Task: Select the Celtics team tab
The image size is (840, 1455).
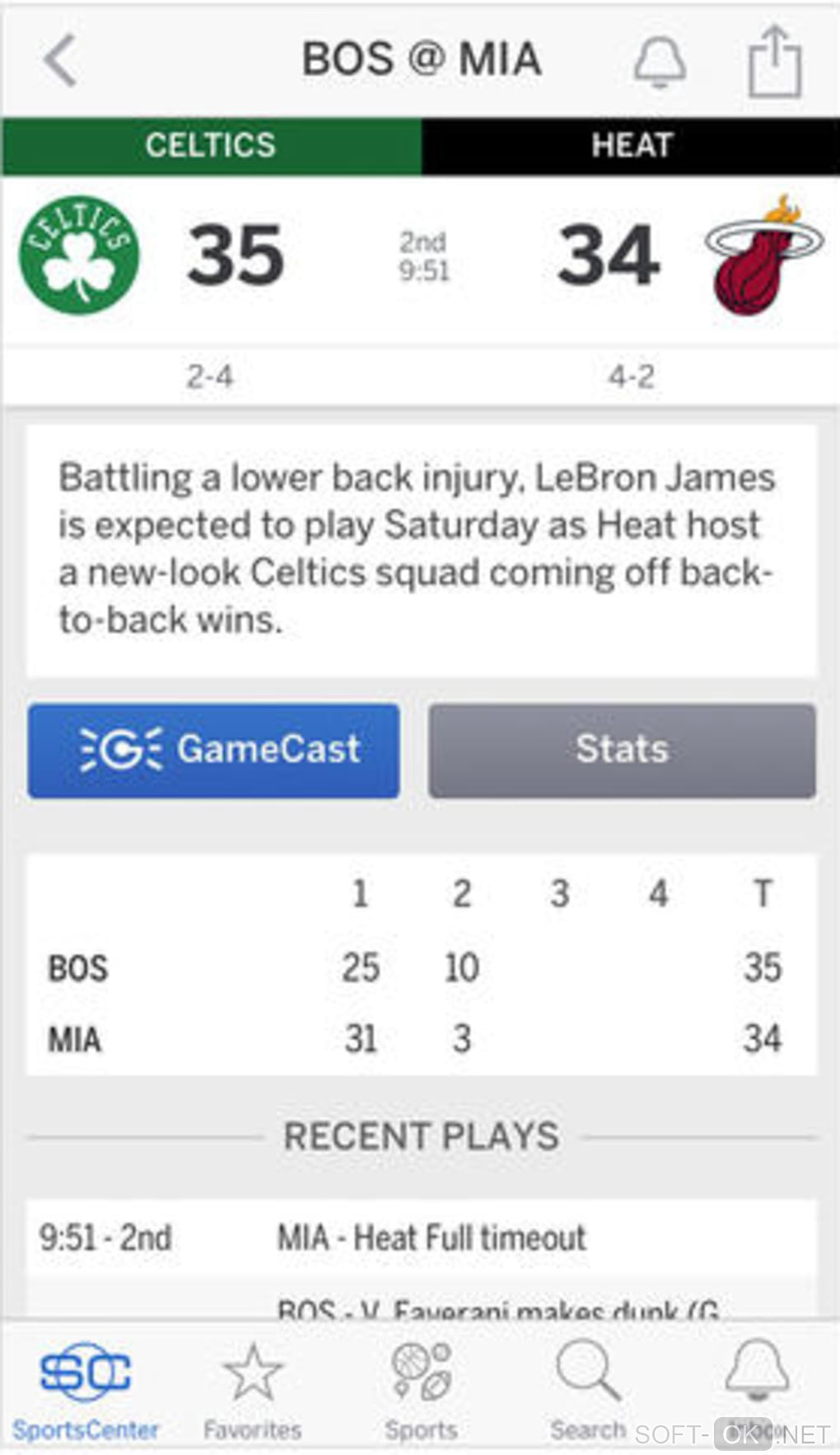Action: click(x=211, y=146)
